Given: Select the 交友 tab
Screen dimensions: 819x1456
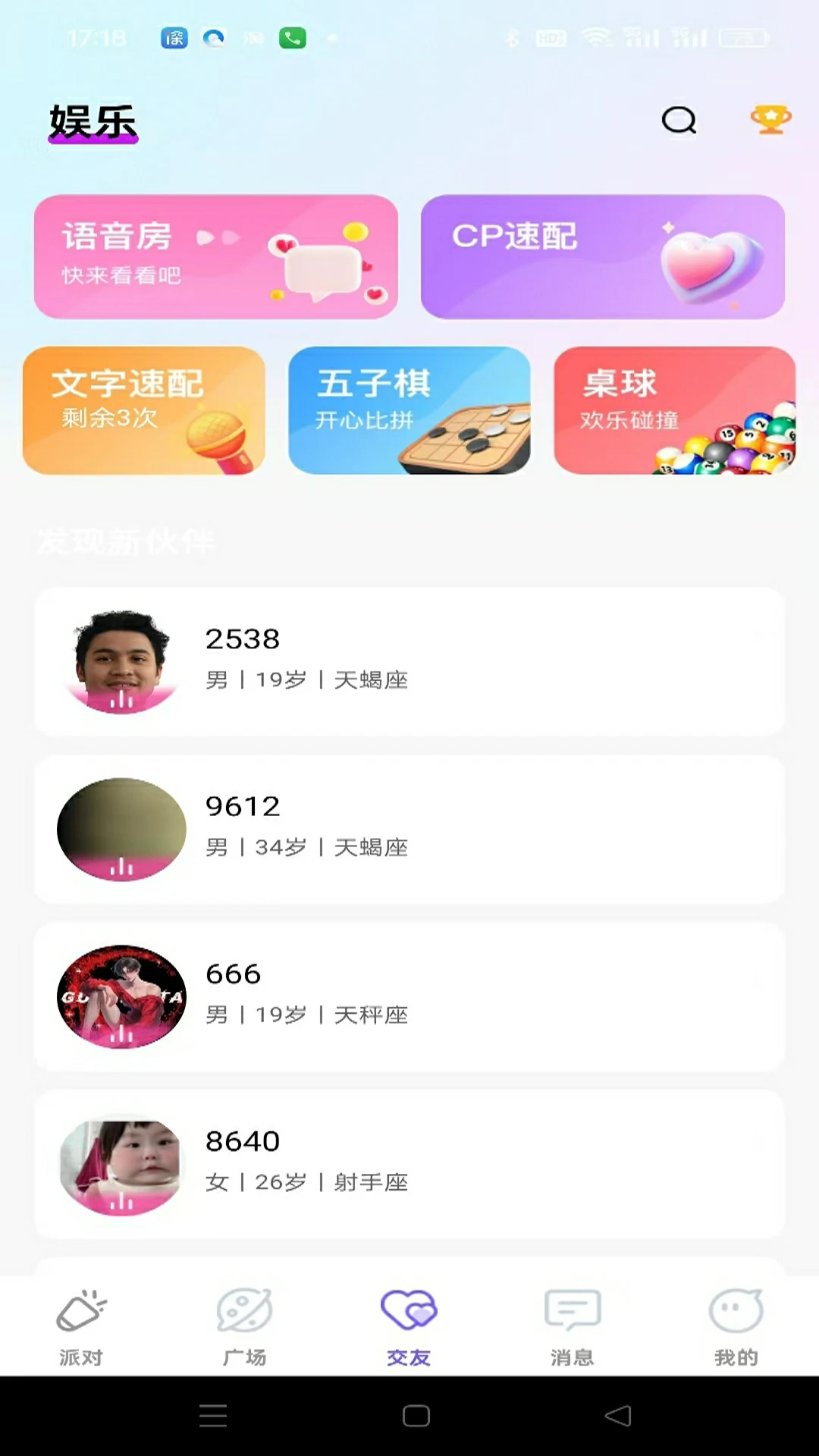Looking at the screenshot, I should tap(409, 1327).
